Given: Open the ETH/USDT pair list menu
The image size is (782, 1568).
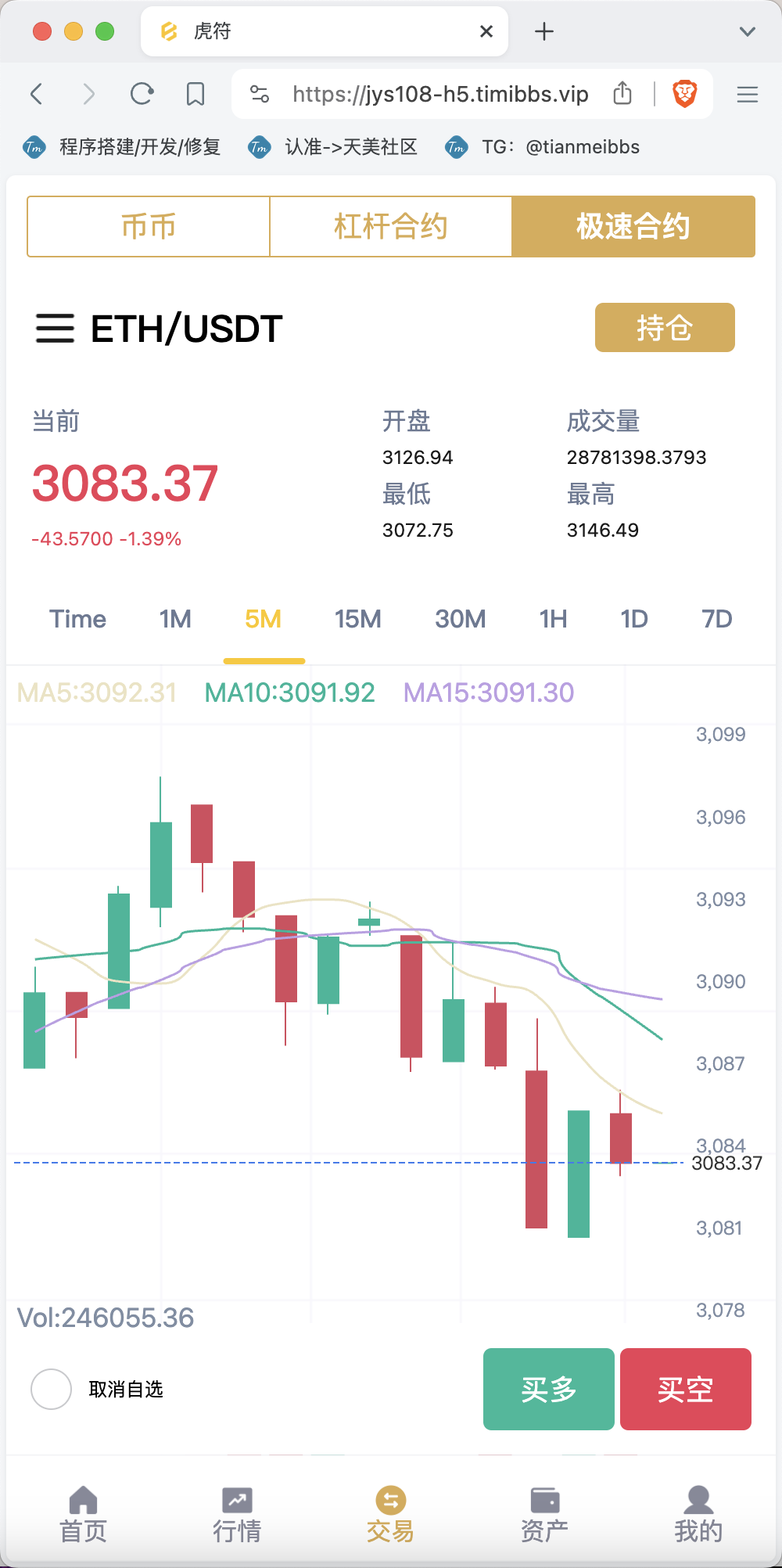Looking at the screenshot, I should 55,329.
